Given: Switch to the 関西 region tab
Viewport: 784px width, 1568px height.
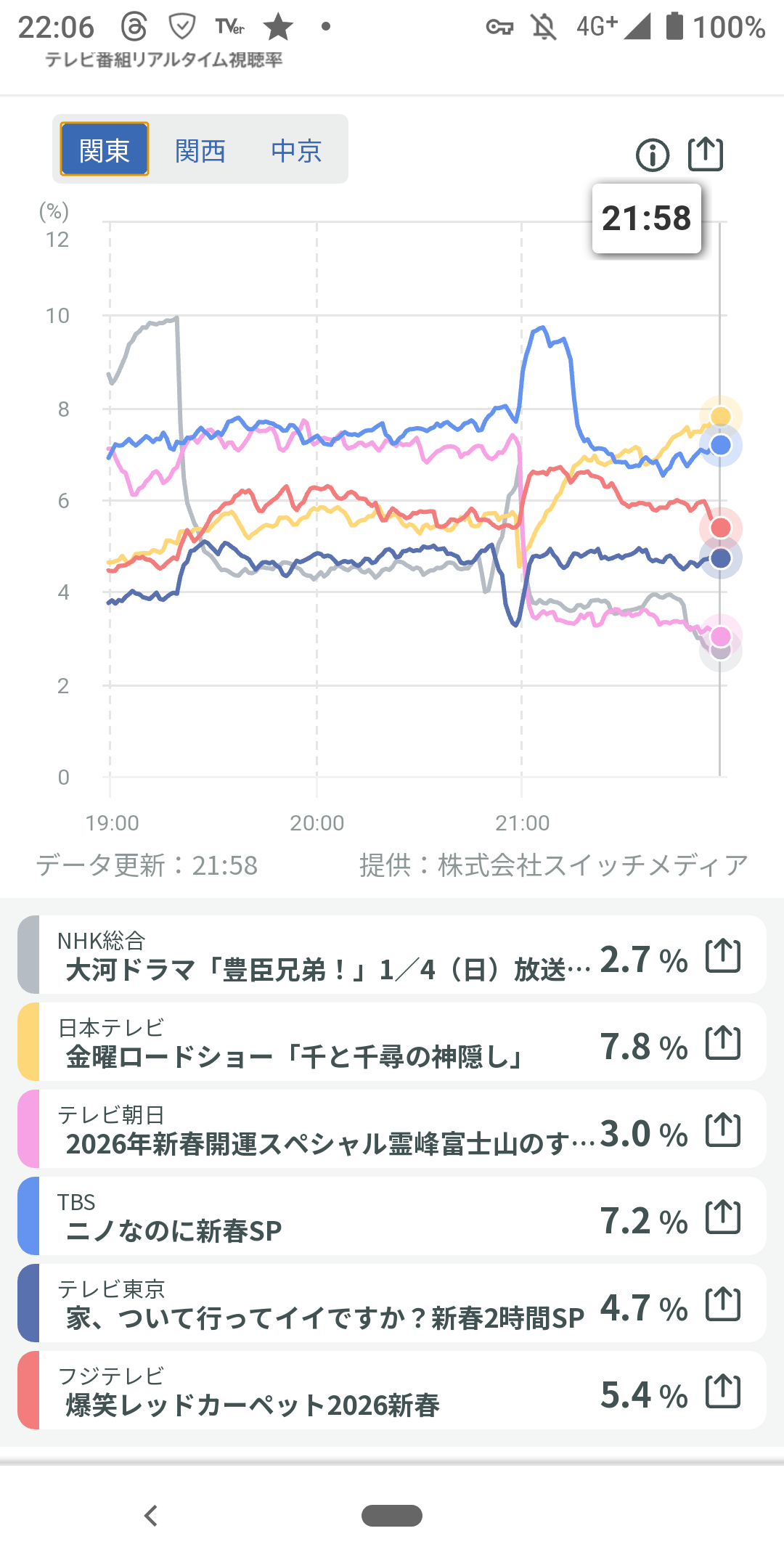Looking at the screenshot, I should (x=200, y=151).
